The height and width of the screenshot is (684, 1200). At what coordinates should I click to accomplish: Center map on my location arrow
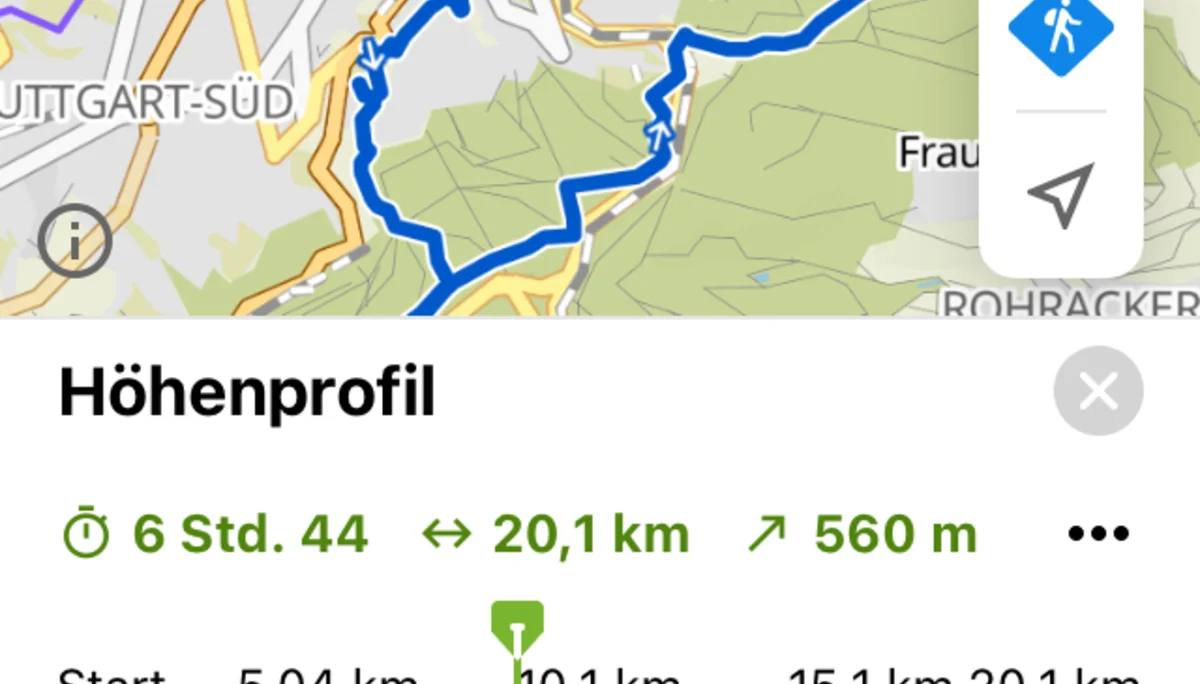[1060, 195]
